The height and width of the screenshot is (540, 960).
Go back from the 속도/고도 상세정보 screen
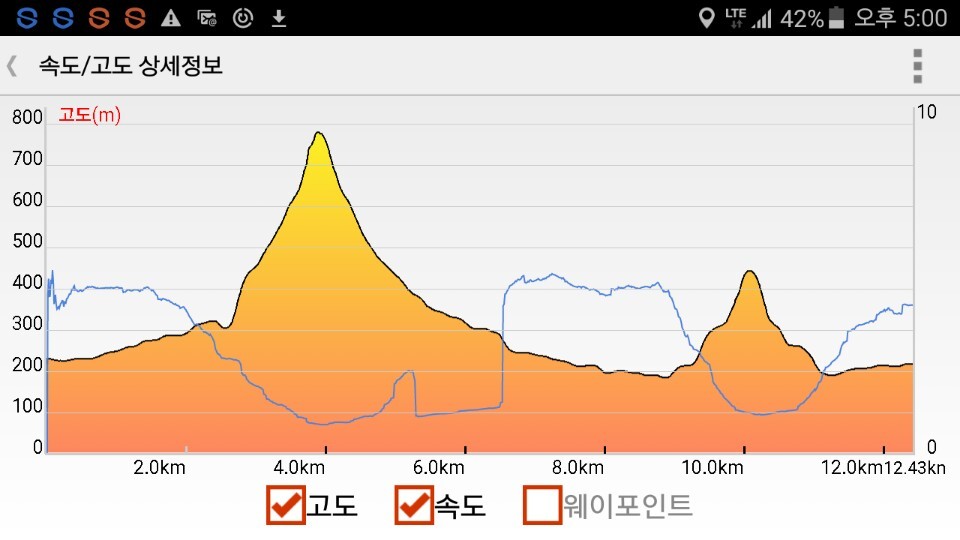[12, 66]
